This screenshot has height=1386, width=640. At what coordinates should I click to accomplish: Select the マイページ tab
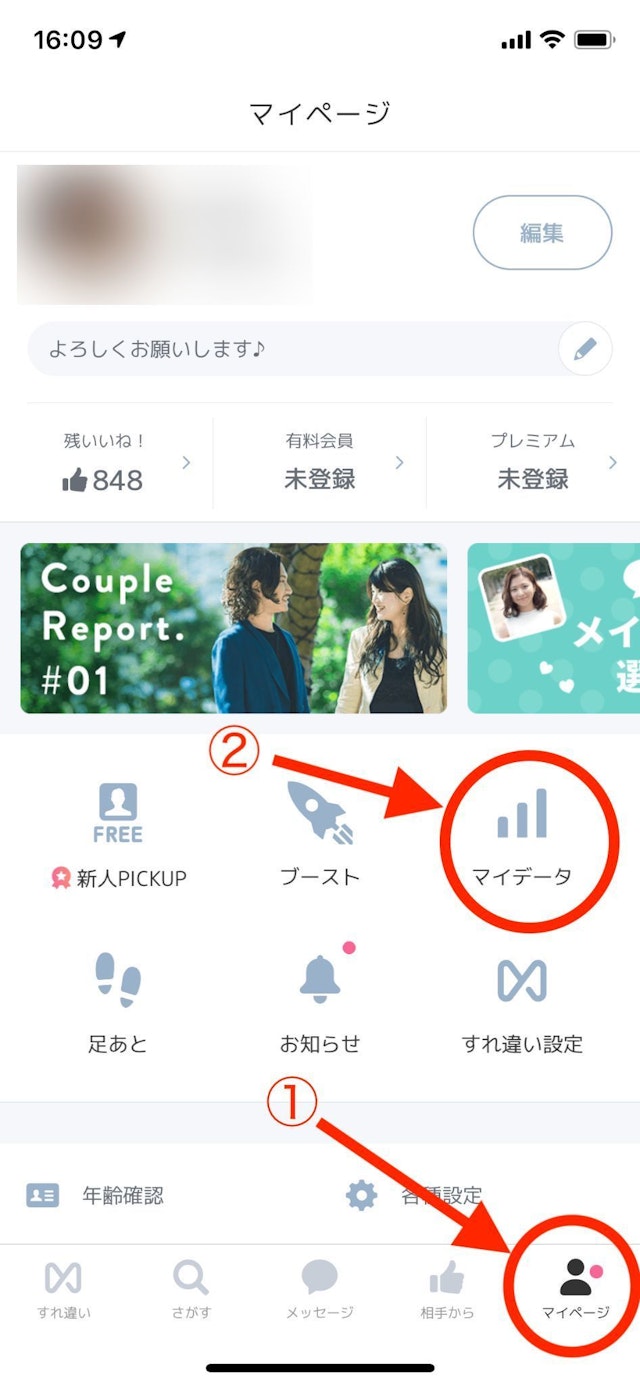(x=575, y=1290)
